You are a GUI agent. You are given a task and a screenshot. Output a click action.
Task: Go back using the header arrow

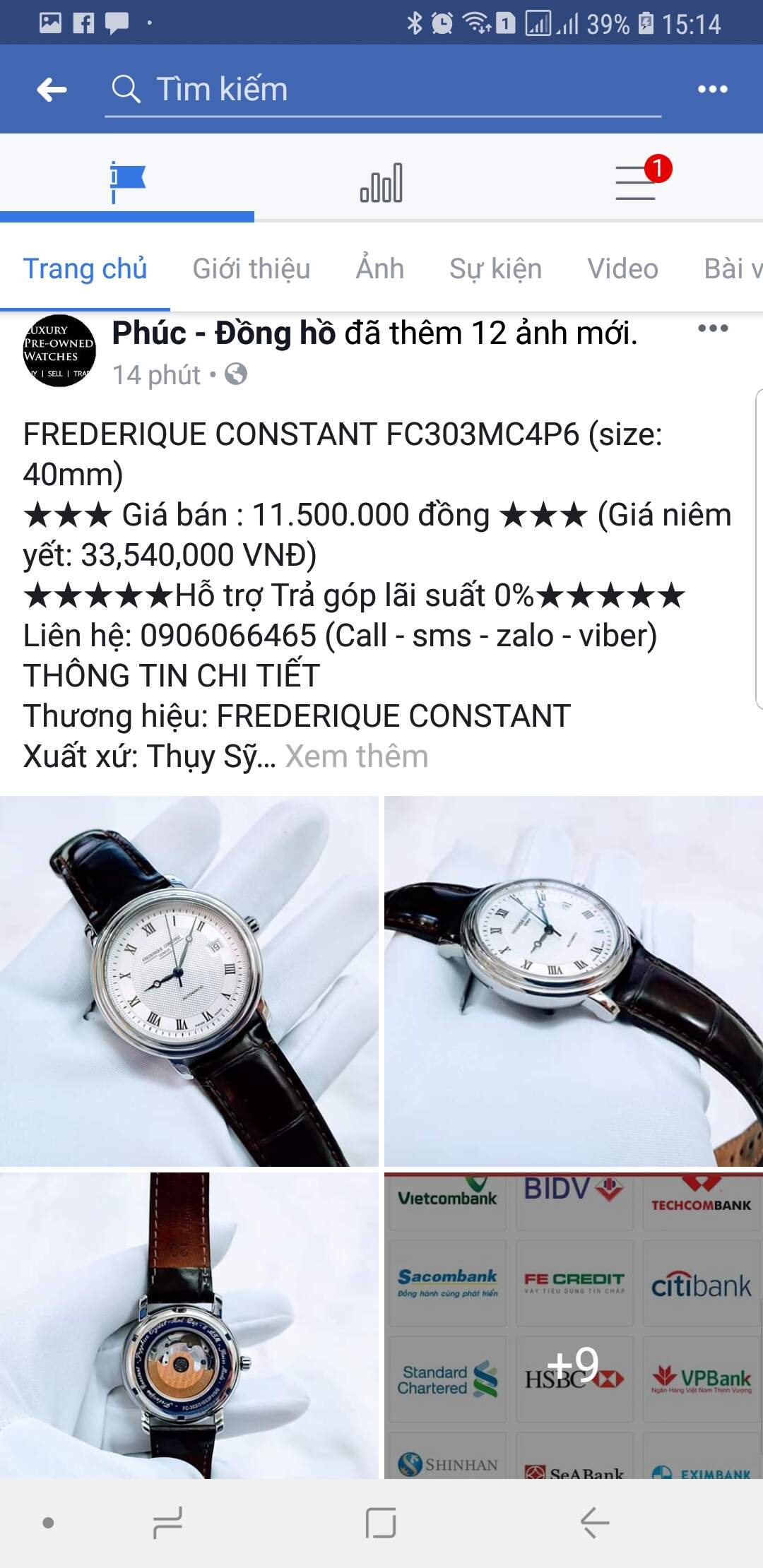[52, 90]
